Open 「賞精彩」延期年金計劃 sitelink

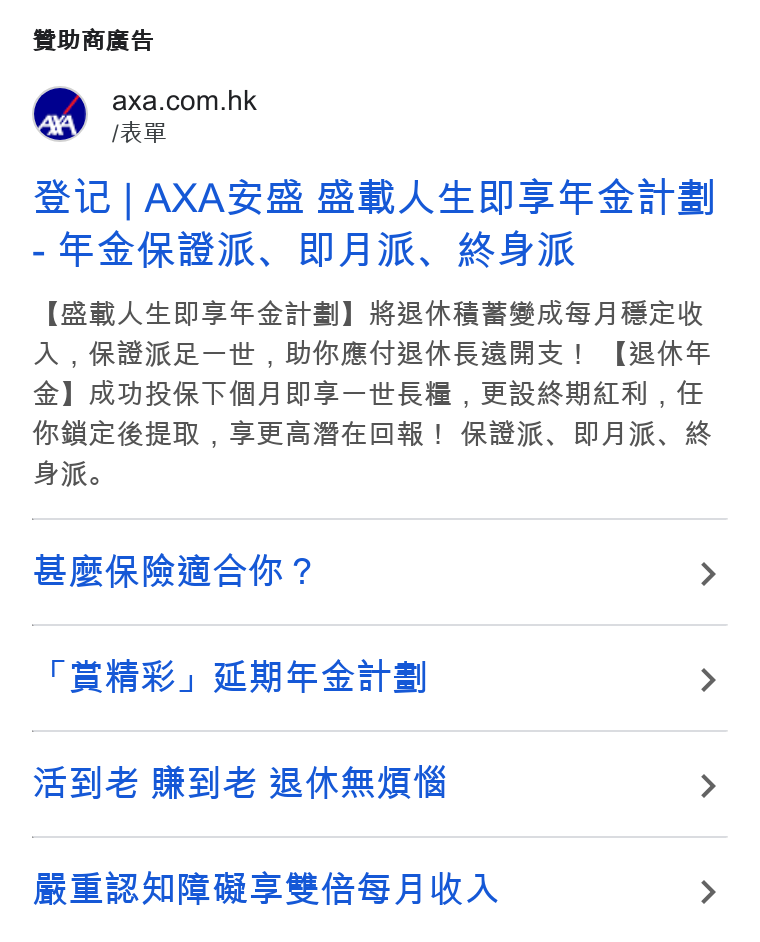pos(380,678)
